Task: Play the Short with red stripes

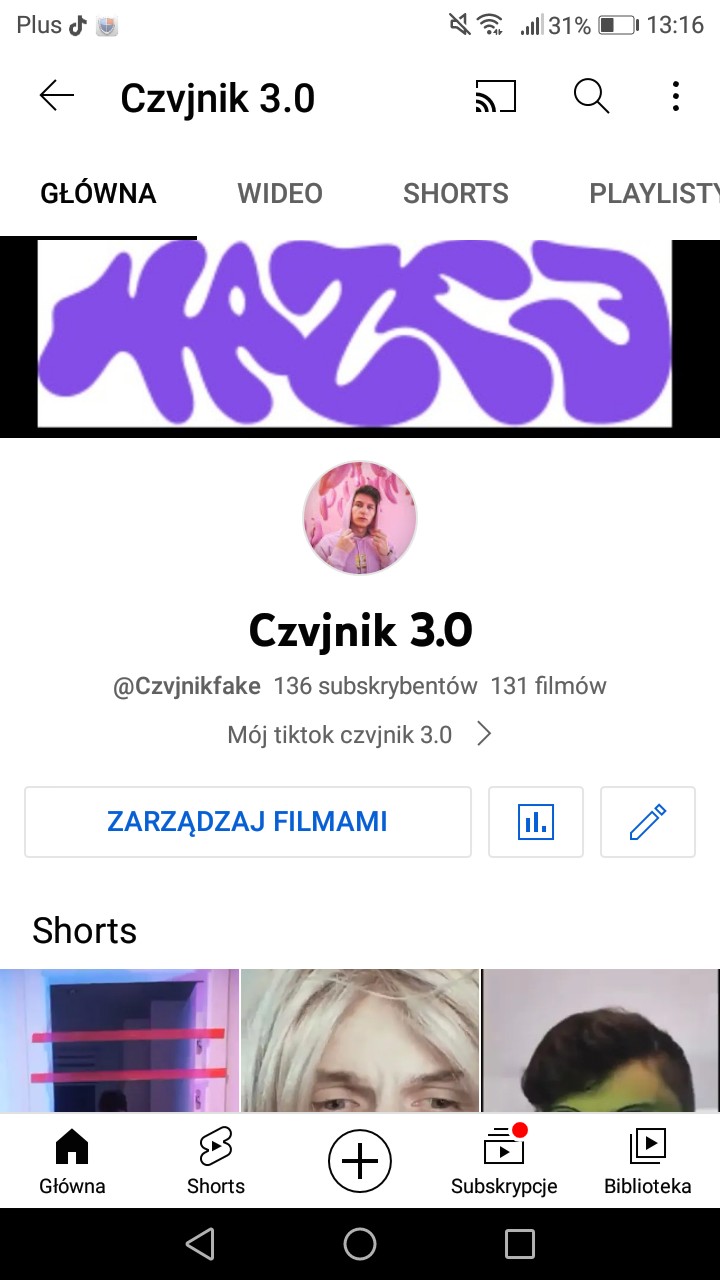Action: [119, 1040]
